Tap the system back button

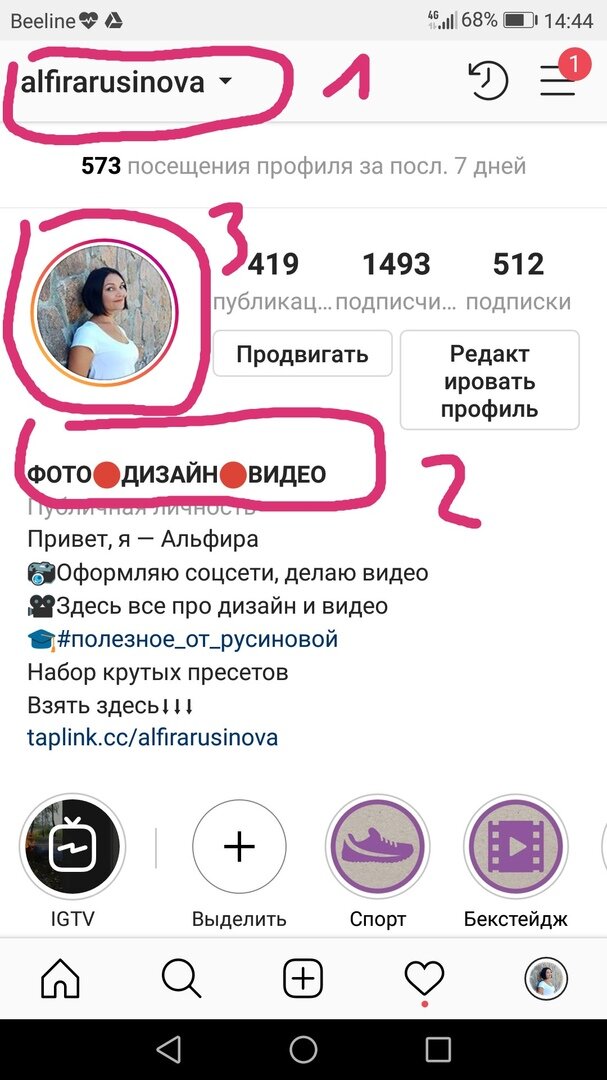point(169,1050)
